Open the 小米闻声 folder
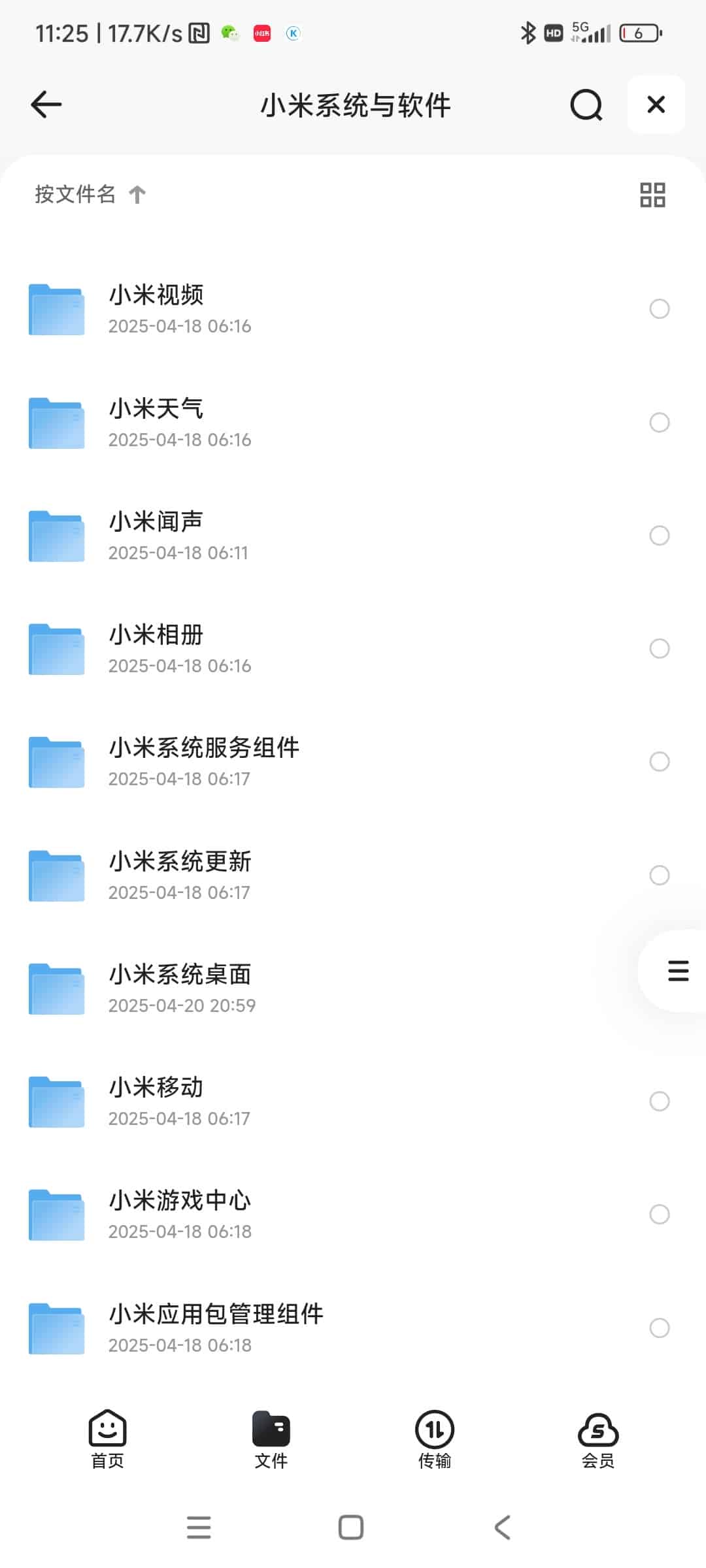706x1568 pixels. 157,535
